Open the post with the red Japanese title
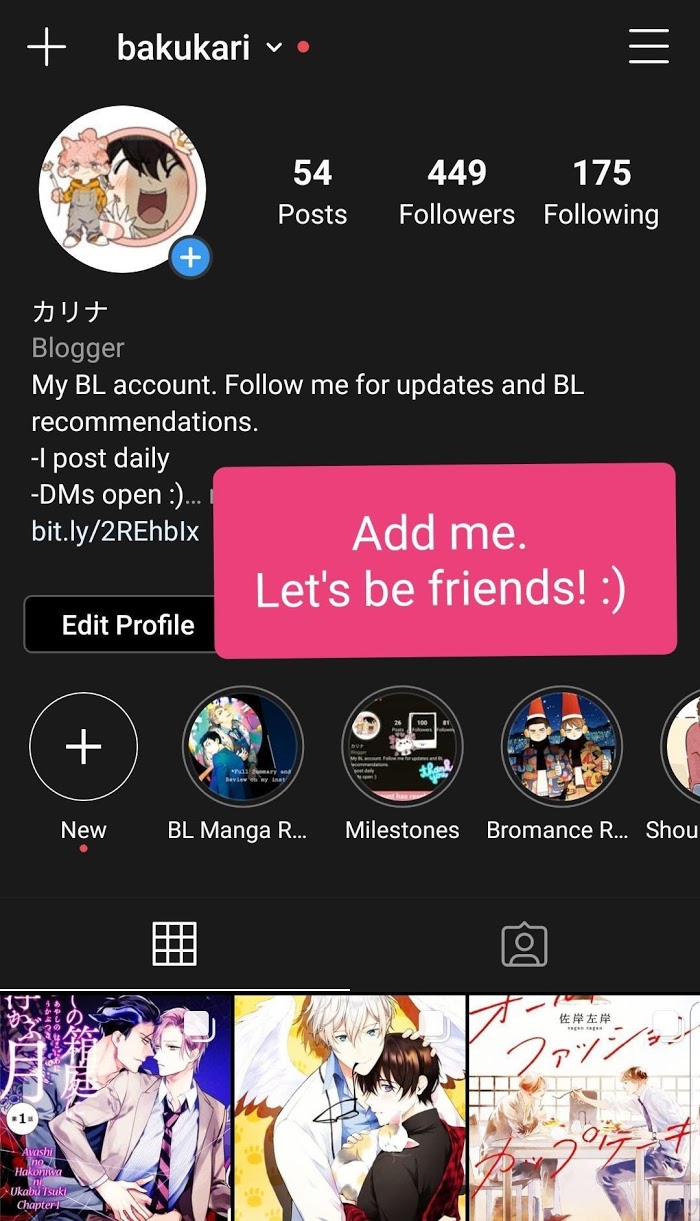This screenshot has width=700, height=1221. coord(584,1107)
